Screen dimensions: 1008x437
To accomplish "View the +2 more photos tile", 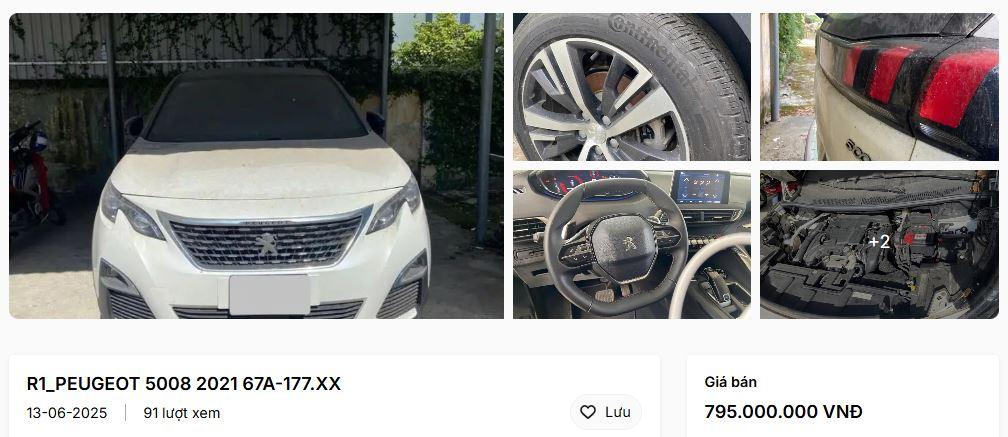I will point(878,244).
